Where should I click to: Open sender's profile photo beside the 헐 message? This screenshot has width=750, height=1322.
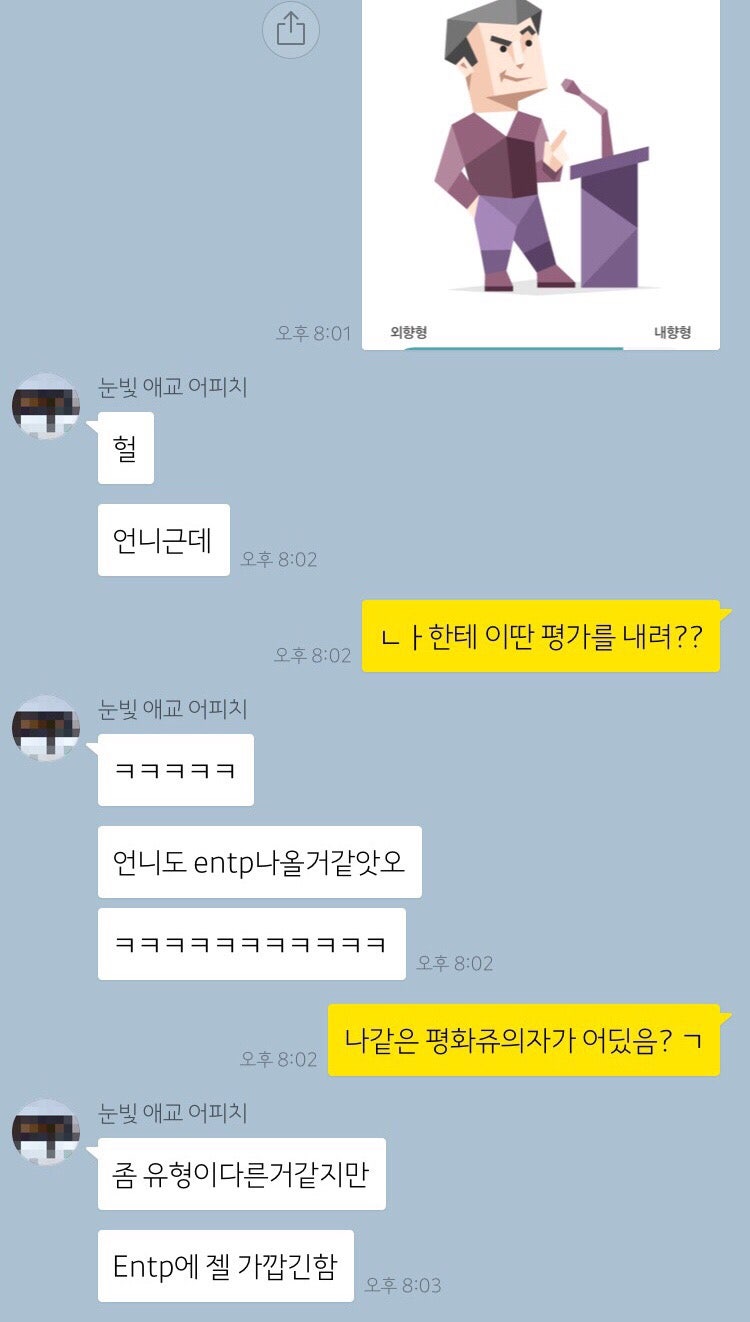point(45,405)
